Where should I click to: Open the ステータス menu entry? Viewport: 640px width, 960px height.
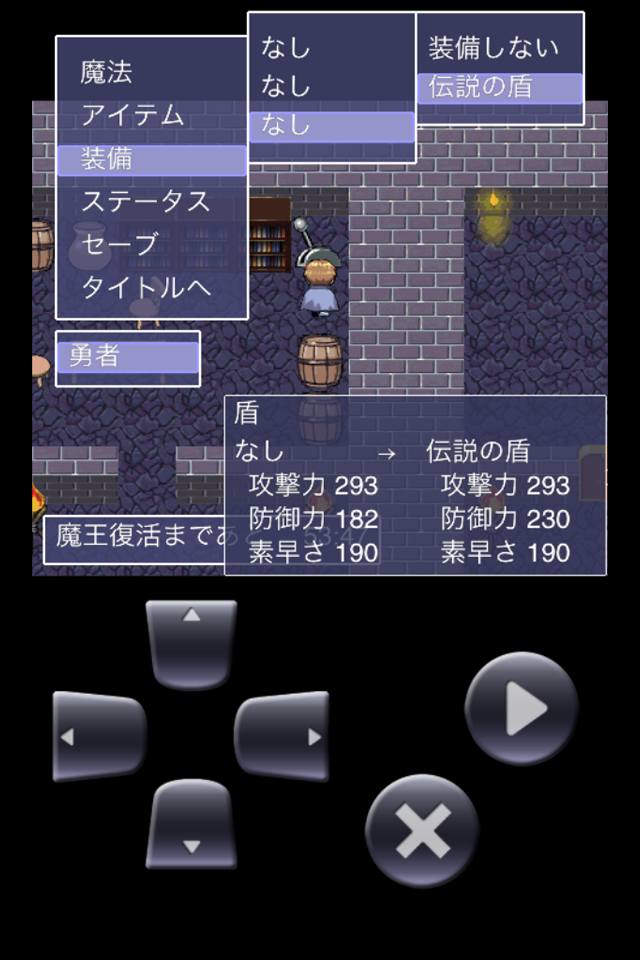click(146, 202)
